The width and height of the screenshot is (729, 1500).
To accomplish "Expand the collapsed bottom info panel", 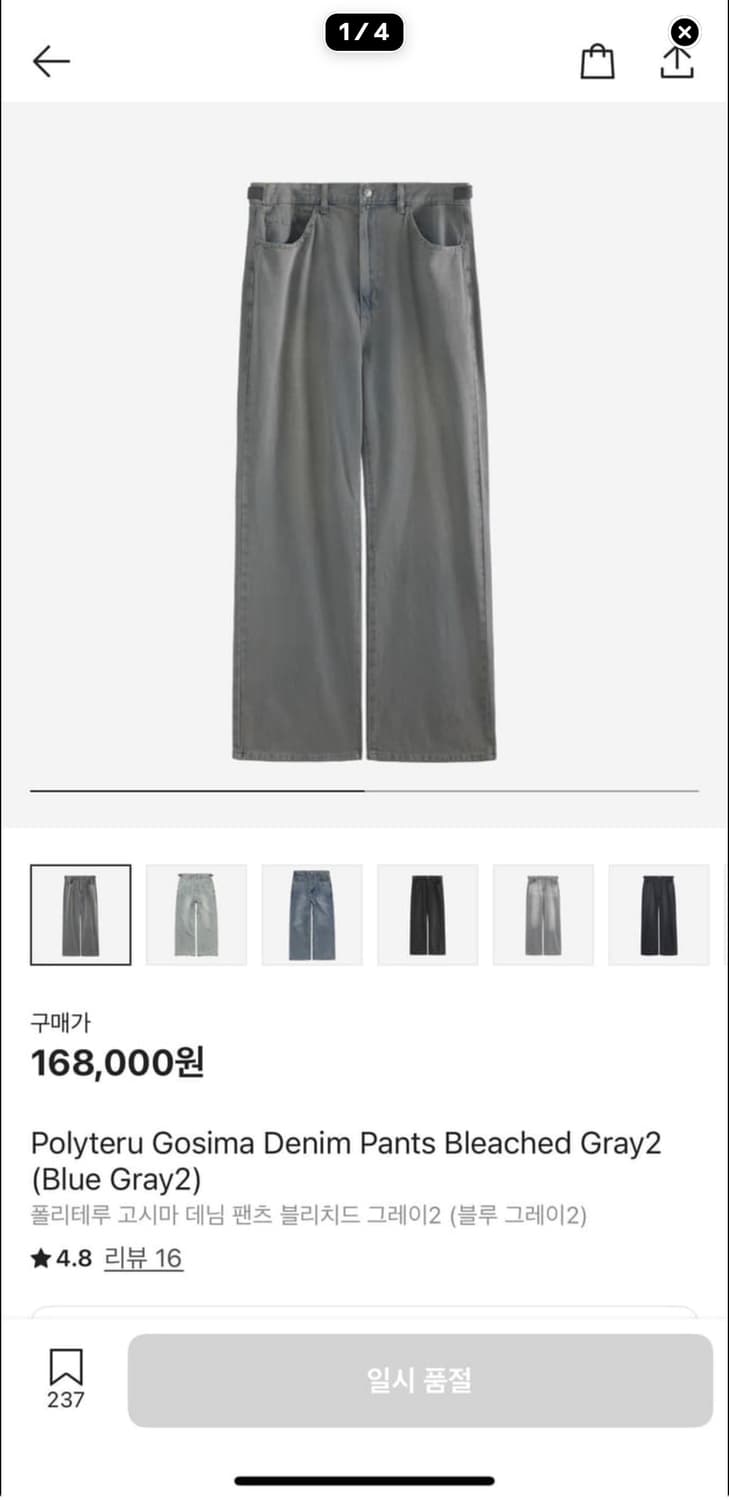I will point(364,1310).
